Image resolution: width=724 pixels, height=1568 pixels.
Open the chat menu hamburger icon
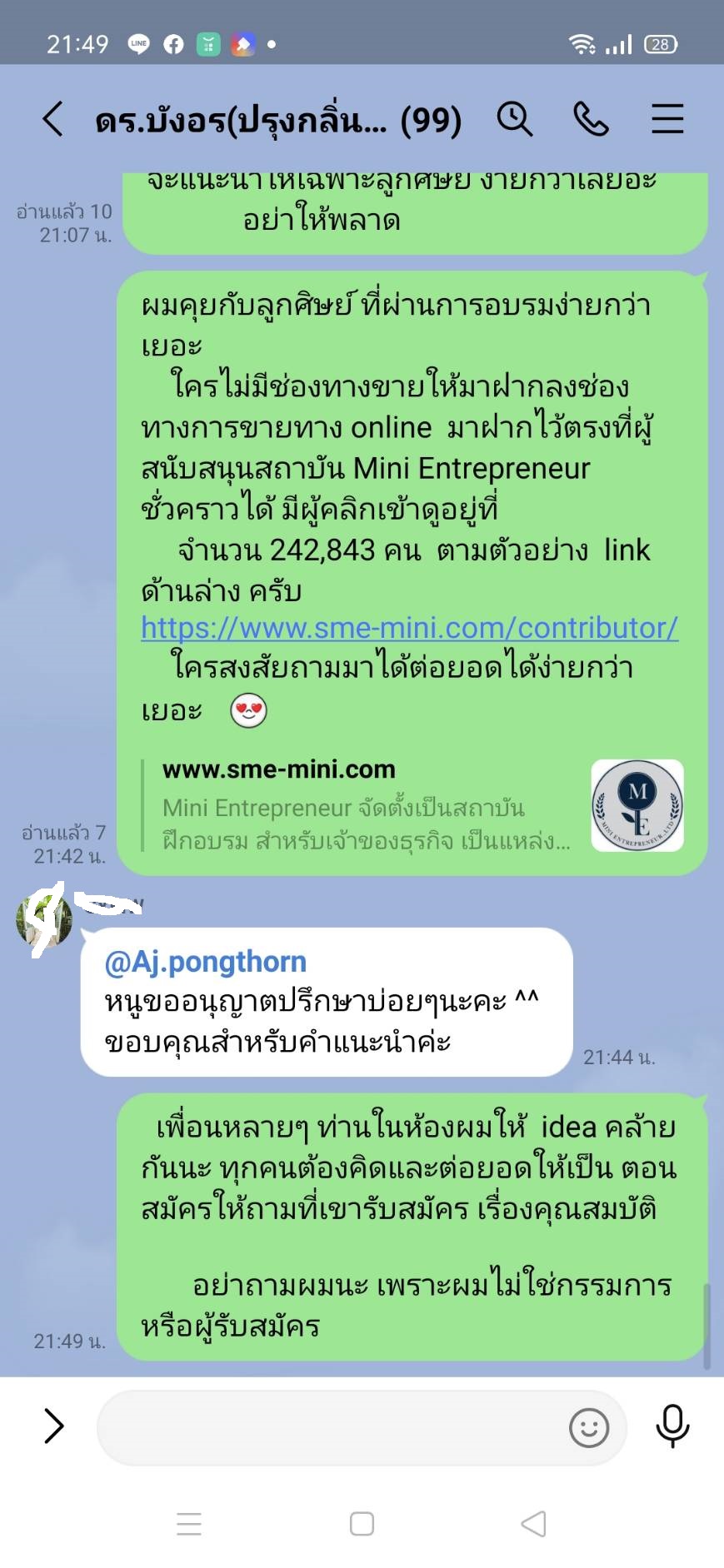(667, 119)
